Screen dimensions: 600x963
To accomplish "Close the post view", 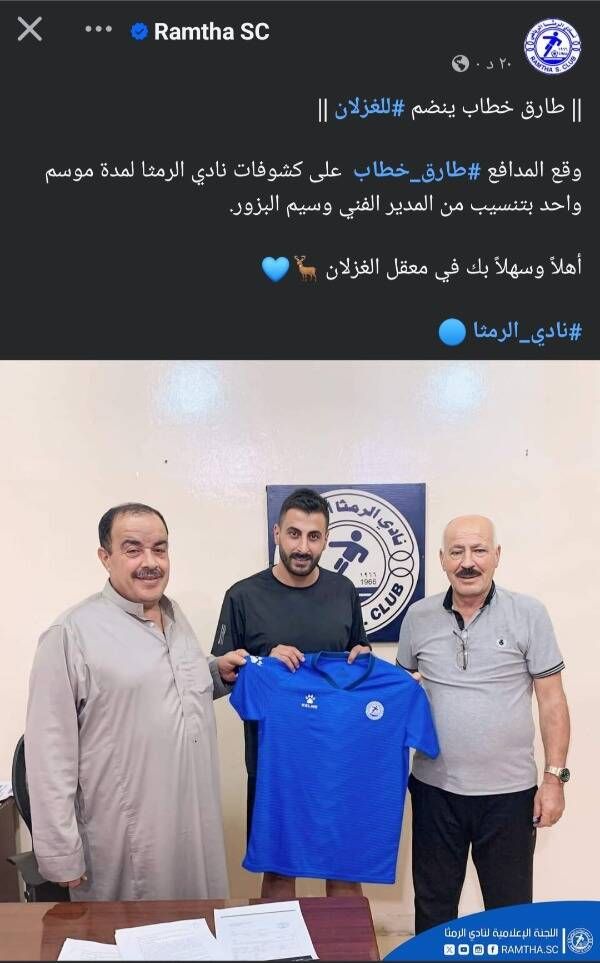I will point(30,30).
